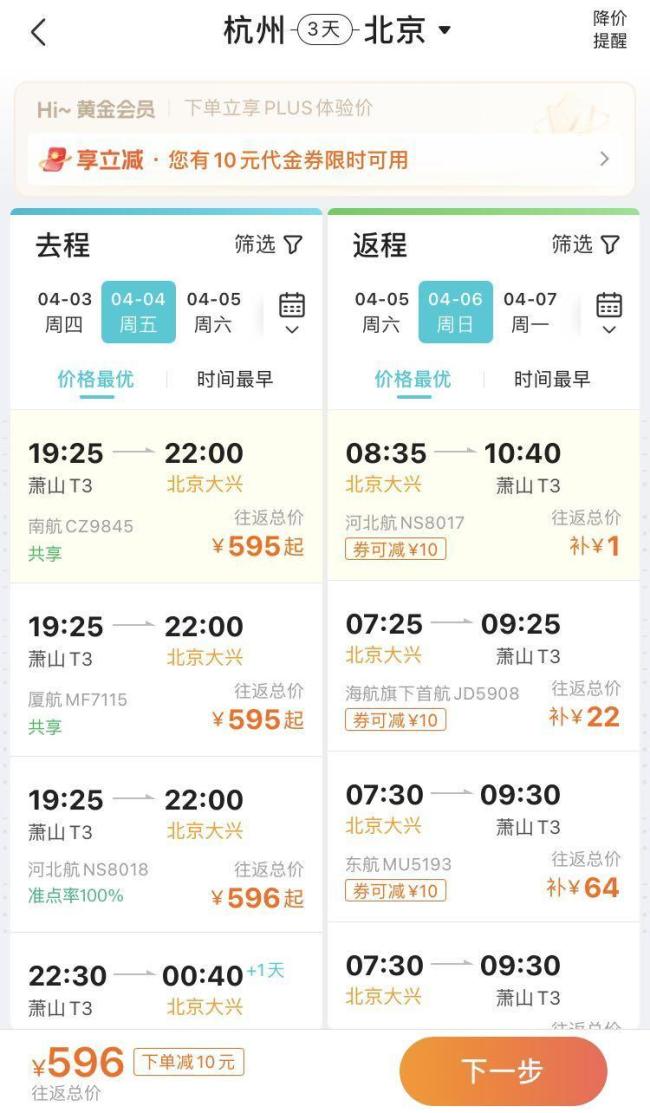650x1113 pixels.
Task: Select 04-03 周四 as departure date
Action: coord(65,311)
